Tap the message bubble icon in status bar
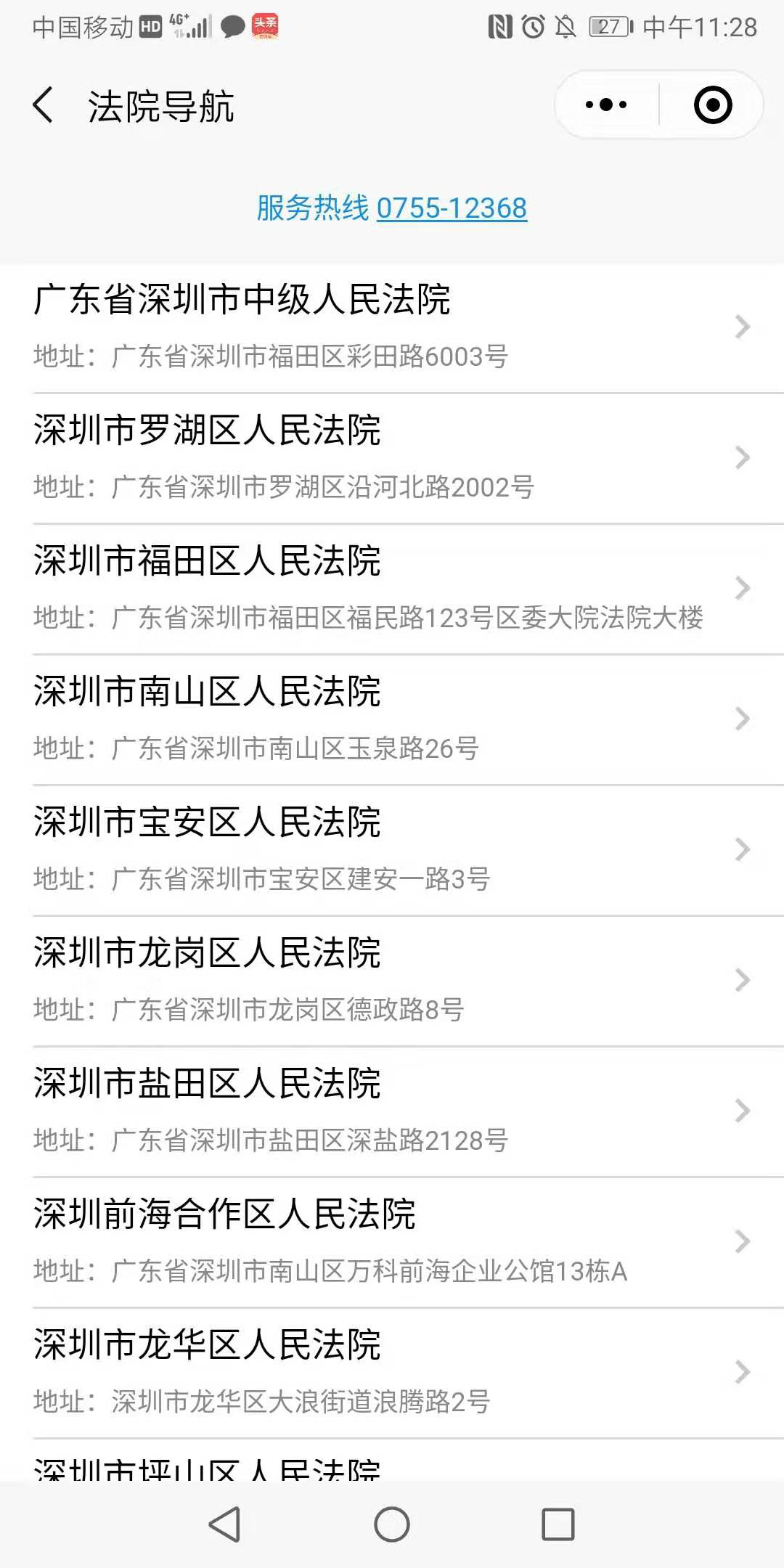784x1568 pixels. (x=231, y=26)
